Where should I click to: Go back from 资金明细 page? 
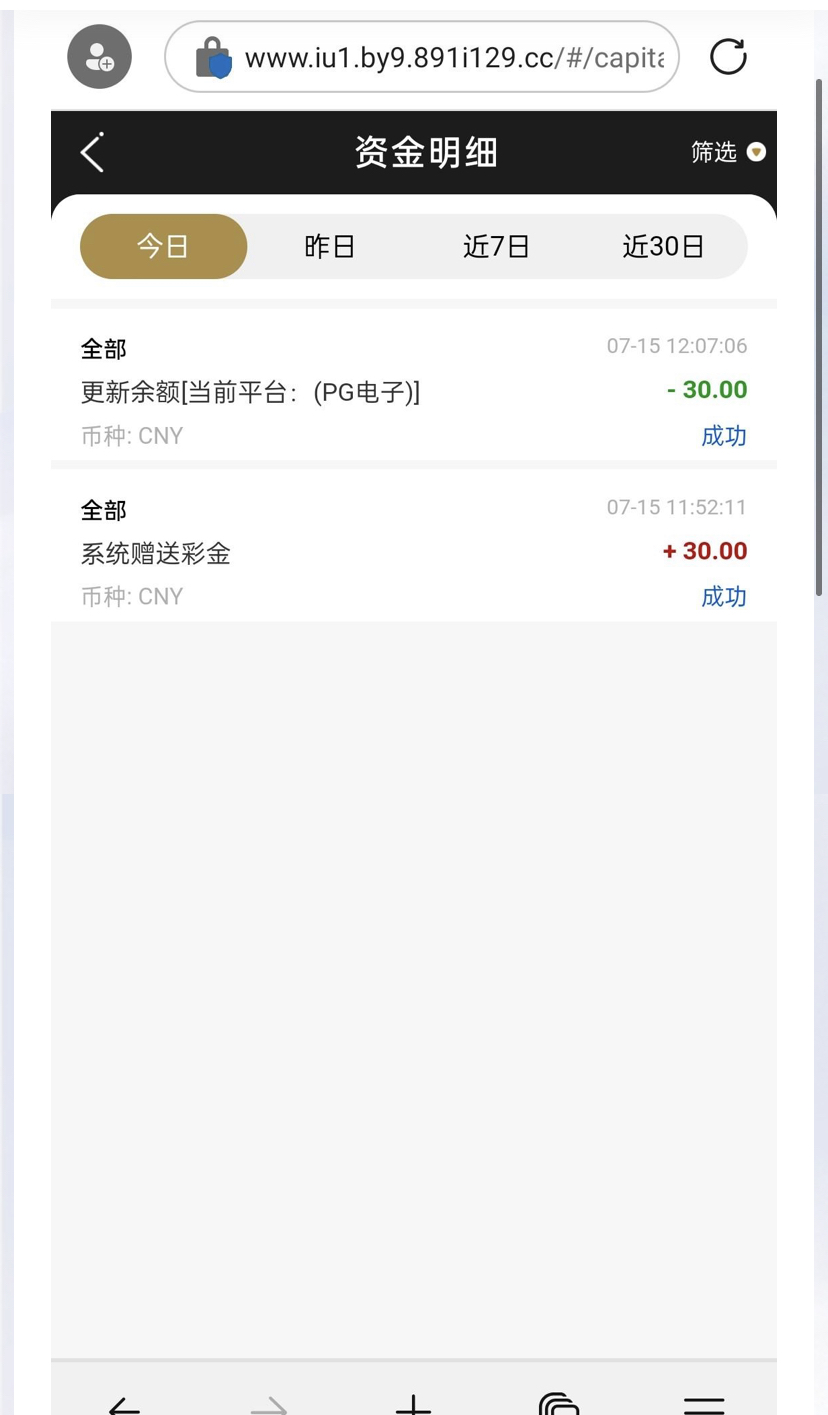click(x=92, y=152)
